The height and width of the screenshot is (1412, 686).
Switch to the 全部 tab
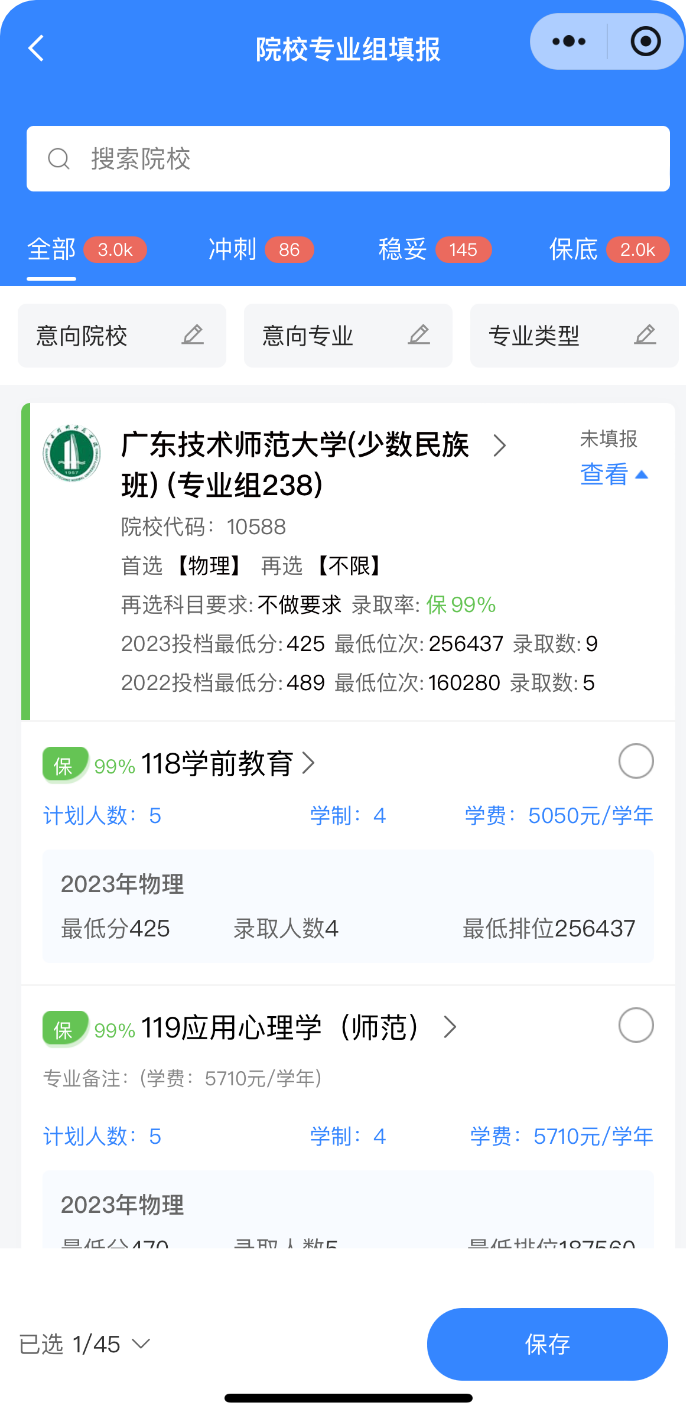coord(52,250)
